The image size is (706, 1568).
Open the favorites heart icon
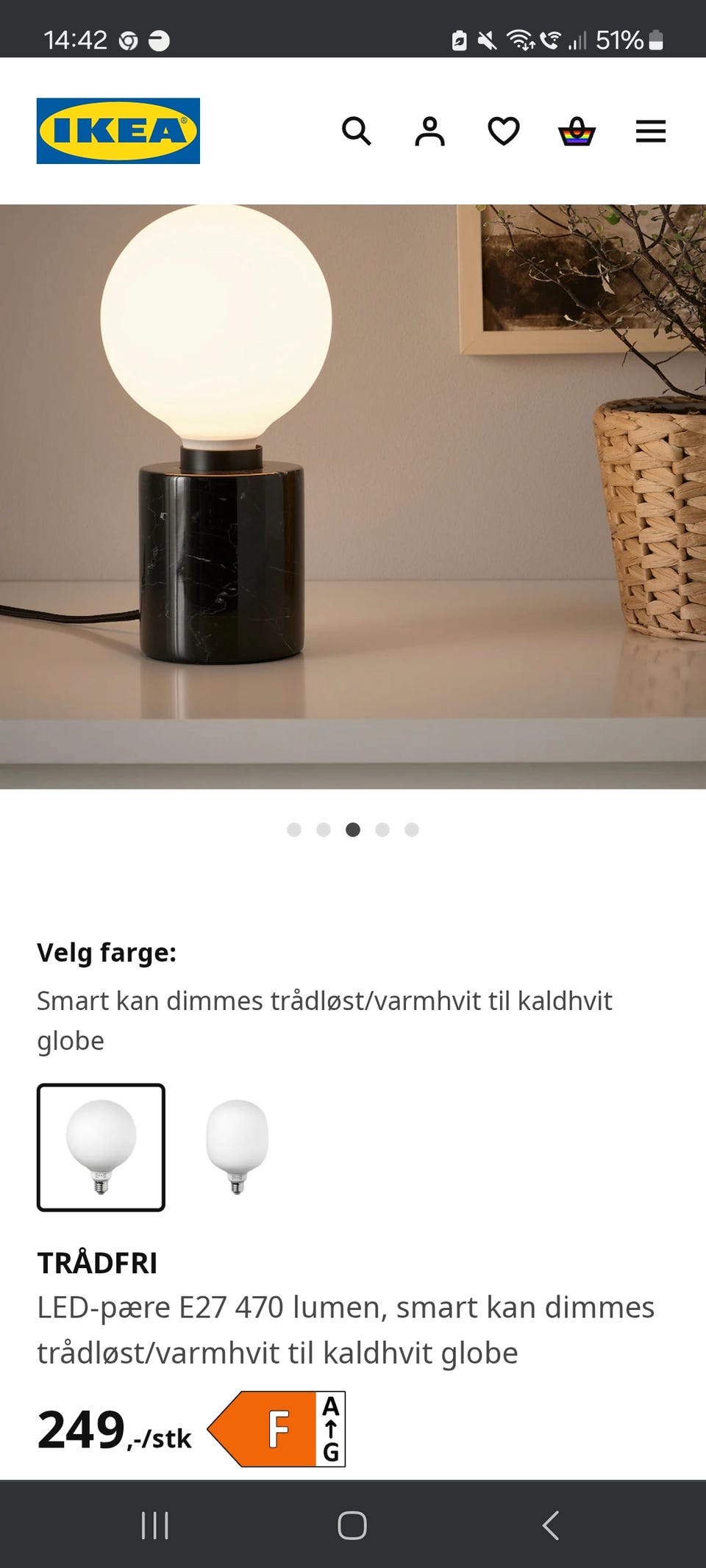click(x=504, y=132)
